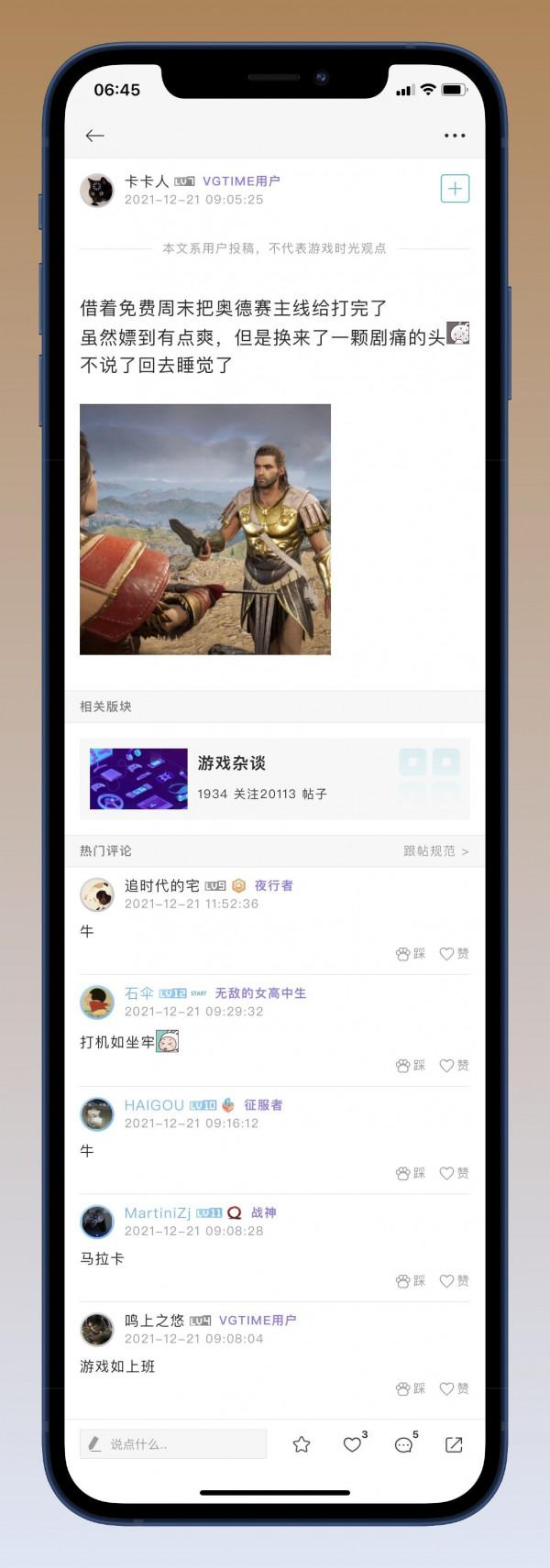Open the posted game screenshot

click(x=205, y=529)
